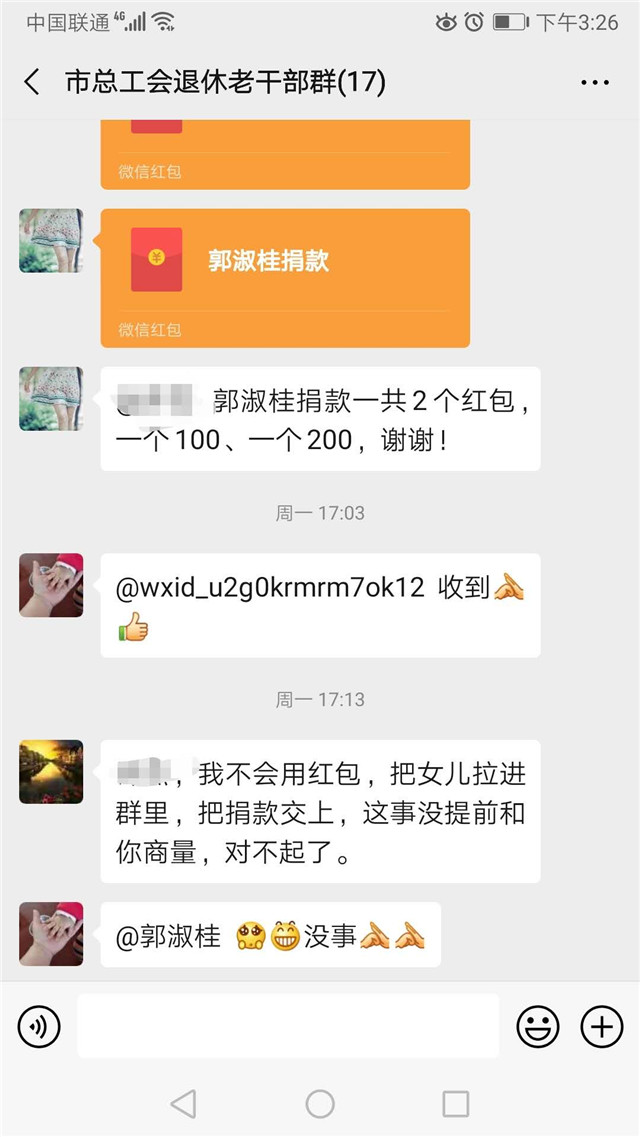This screenshot has height=1137, width=640.
Task: Tap the system home button
Action: click(320, 1103)
